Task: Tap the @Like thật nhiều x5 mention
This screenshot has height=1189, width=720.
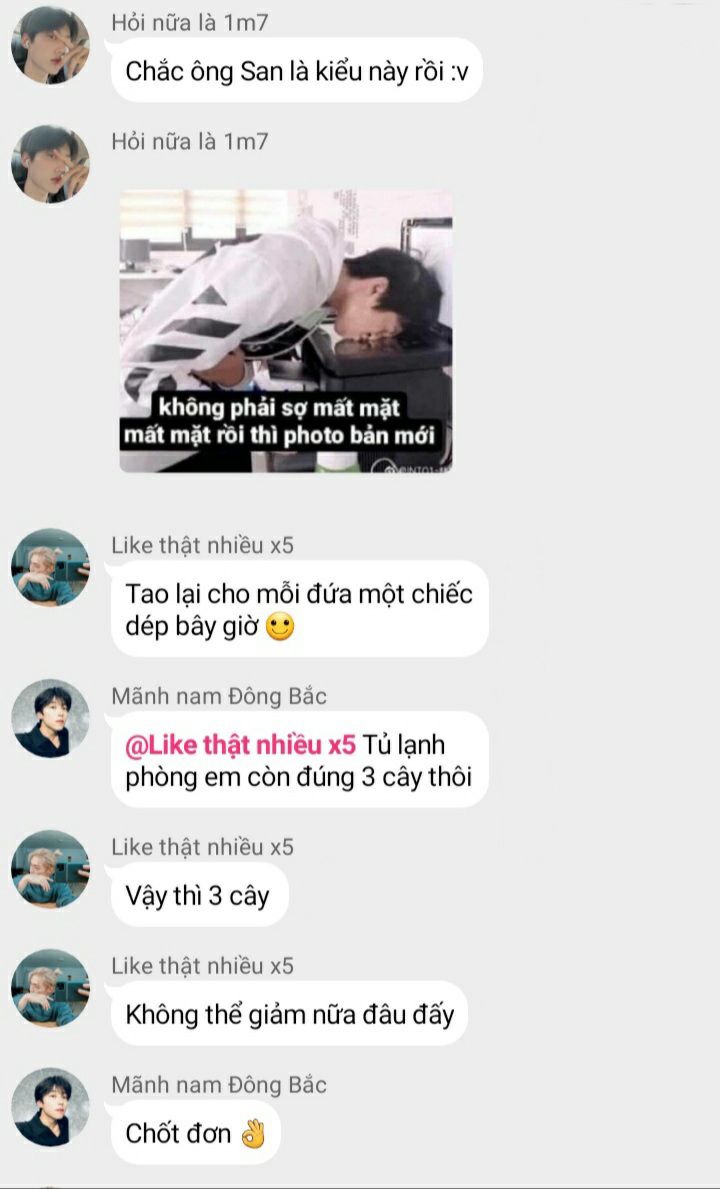Action: [x=240, y=745]
